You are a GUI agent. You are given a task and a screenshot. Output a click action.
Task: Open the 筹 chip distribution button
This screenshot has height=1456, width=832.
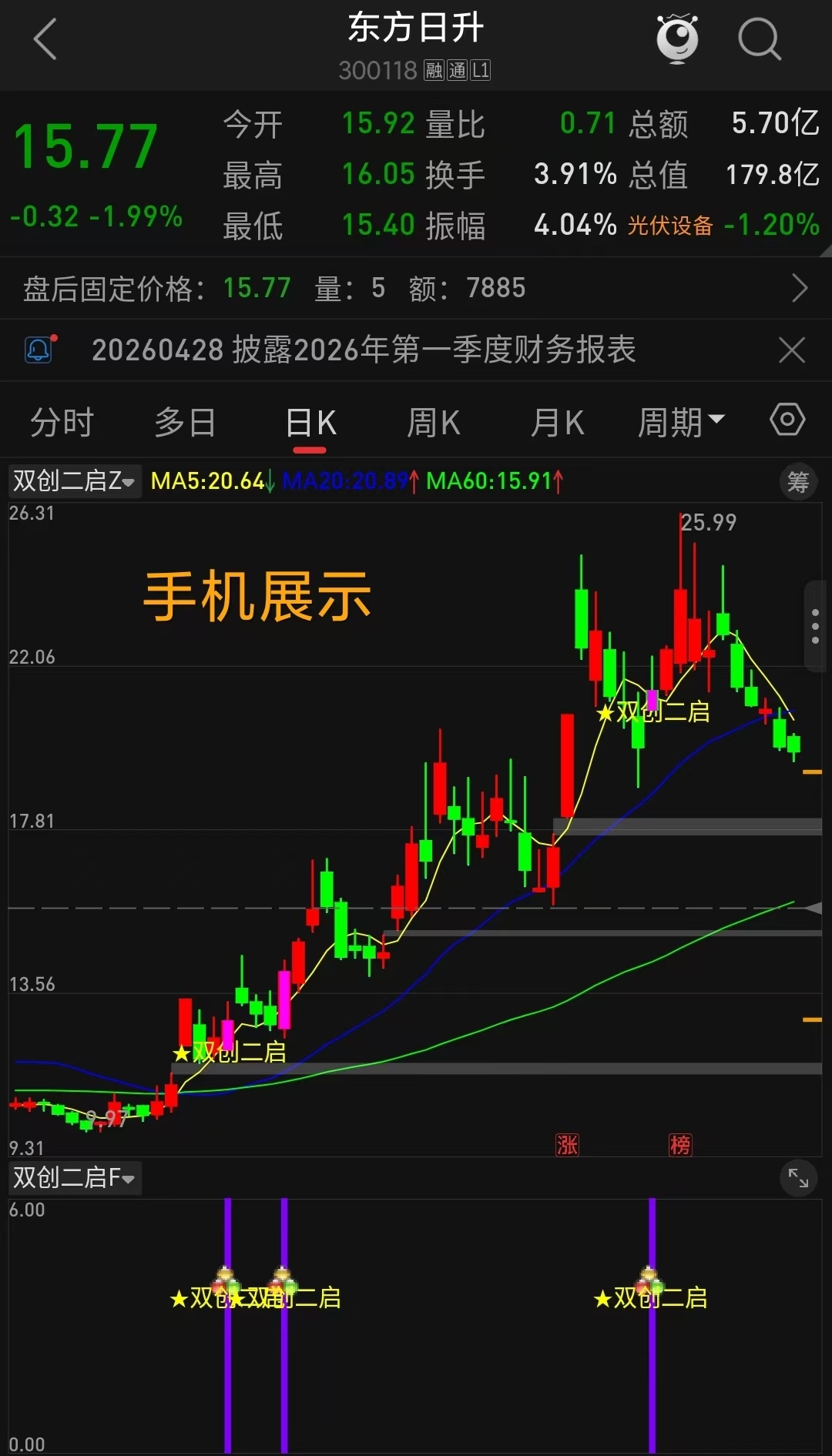[x=797, y=483]
